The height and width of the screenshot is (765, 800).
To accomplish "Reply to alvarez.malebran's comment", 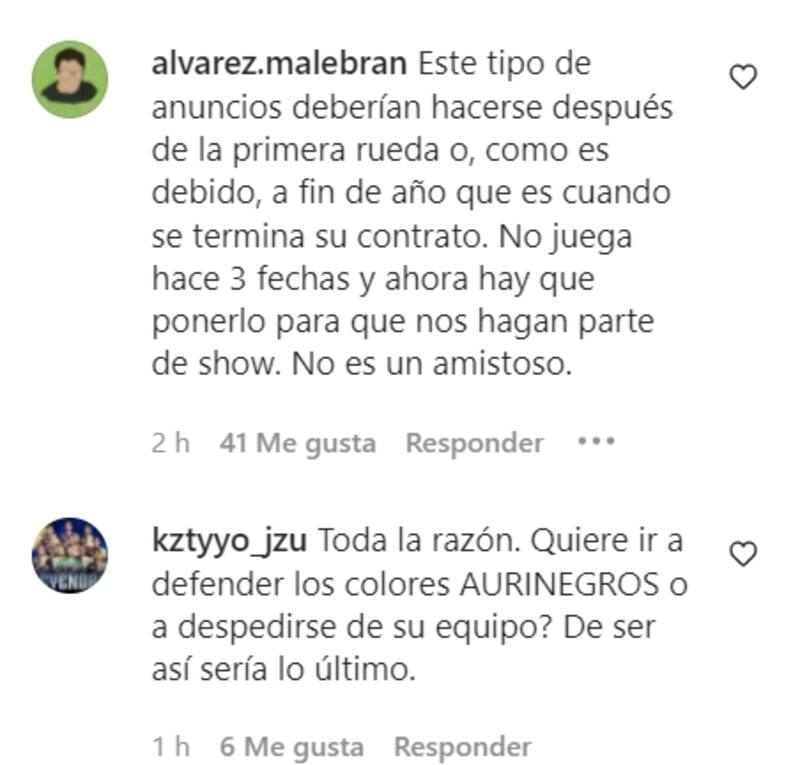I will pos(474,442).
